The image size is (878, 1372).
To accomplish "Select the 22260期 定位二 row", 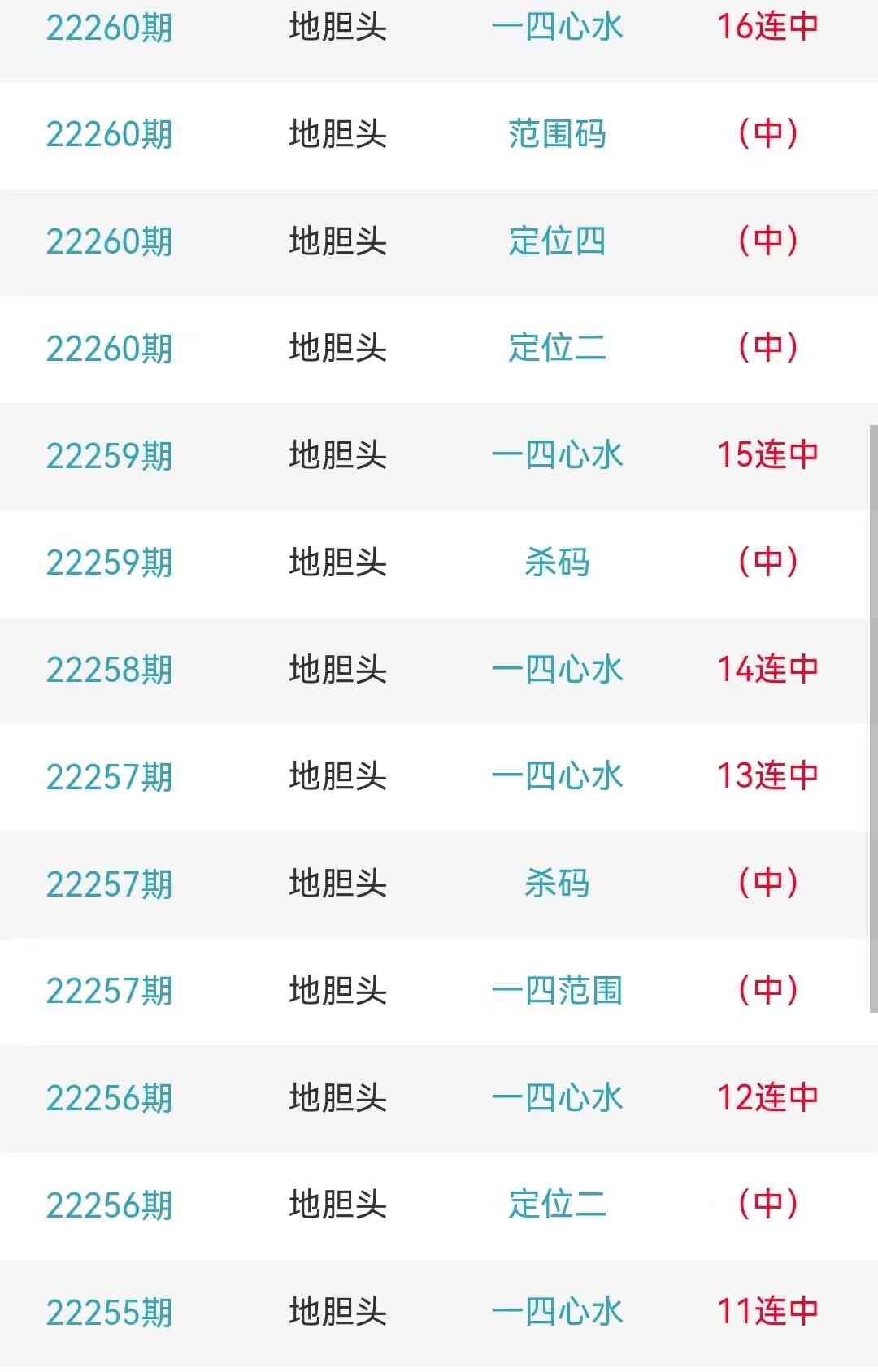I will click(x=557, y=348).
